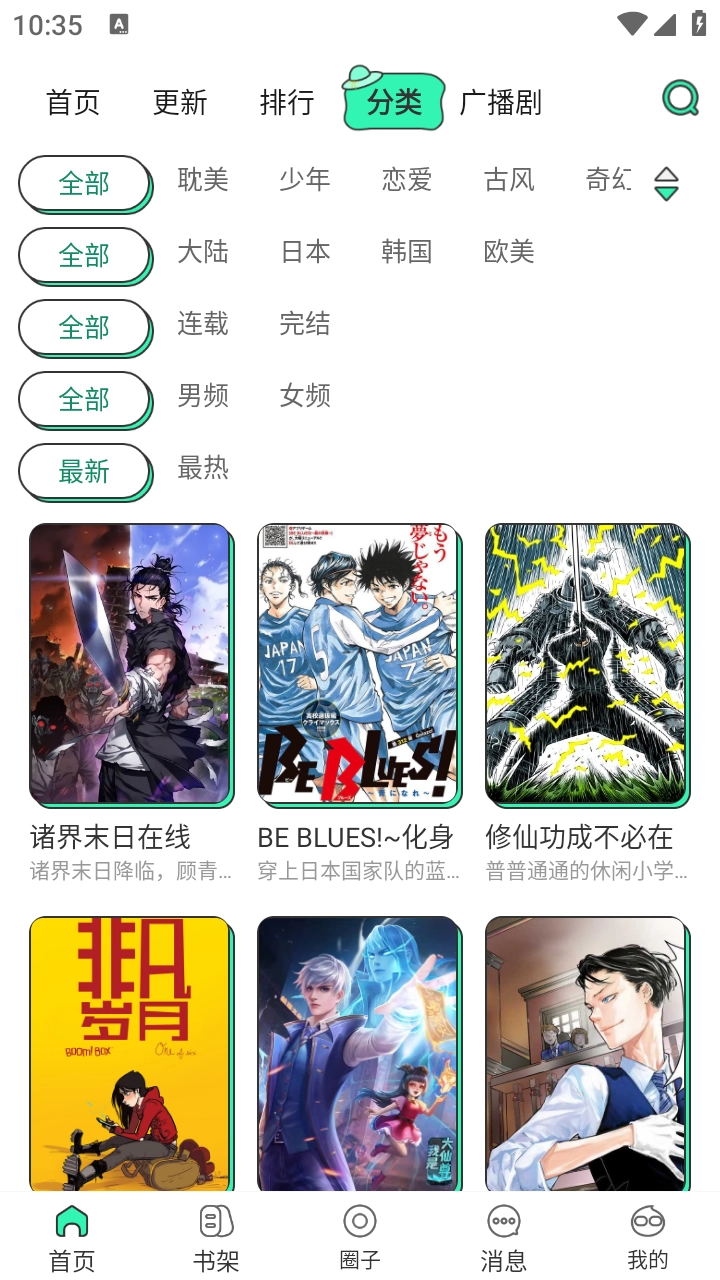Tap the 最新 sort pill button
Screen dimensions: 720x1280
click(x=85, y=471)
